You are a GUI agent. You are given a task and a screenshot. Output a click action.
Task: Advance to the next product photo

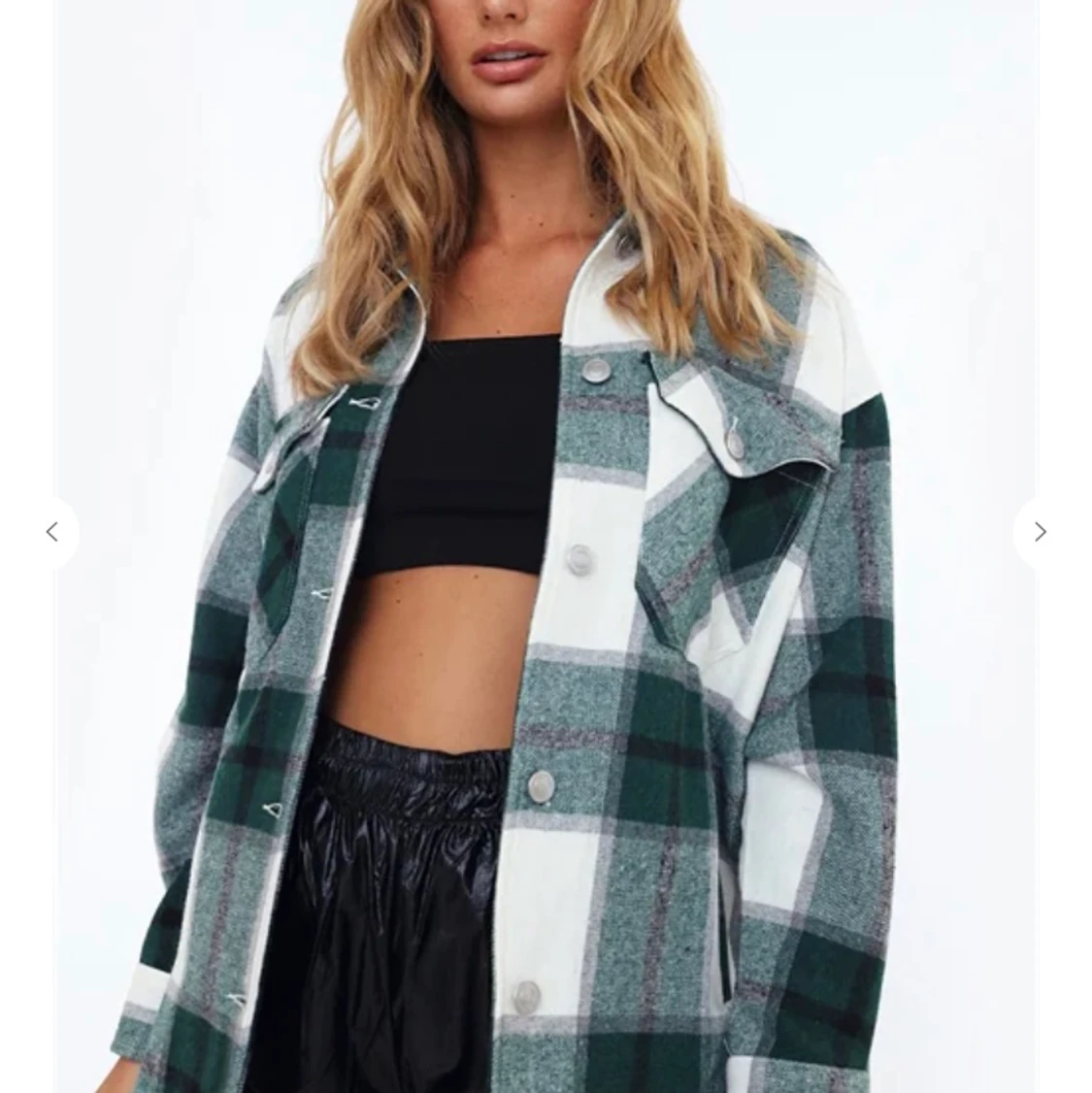[1040, 532]
